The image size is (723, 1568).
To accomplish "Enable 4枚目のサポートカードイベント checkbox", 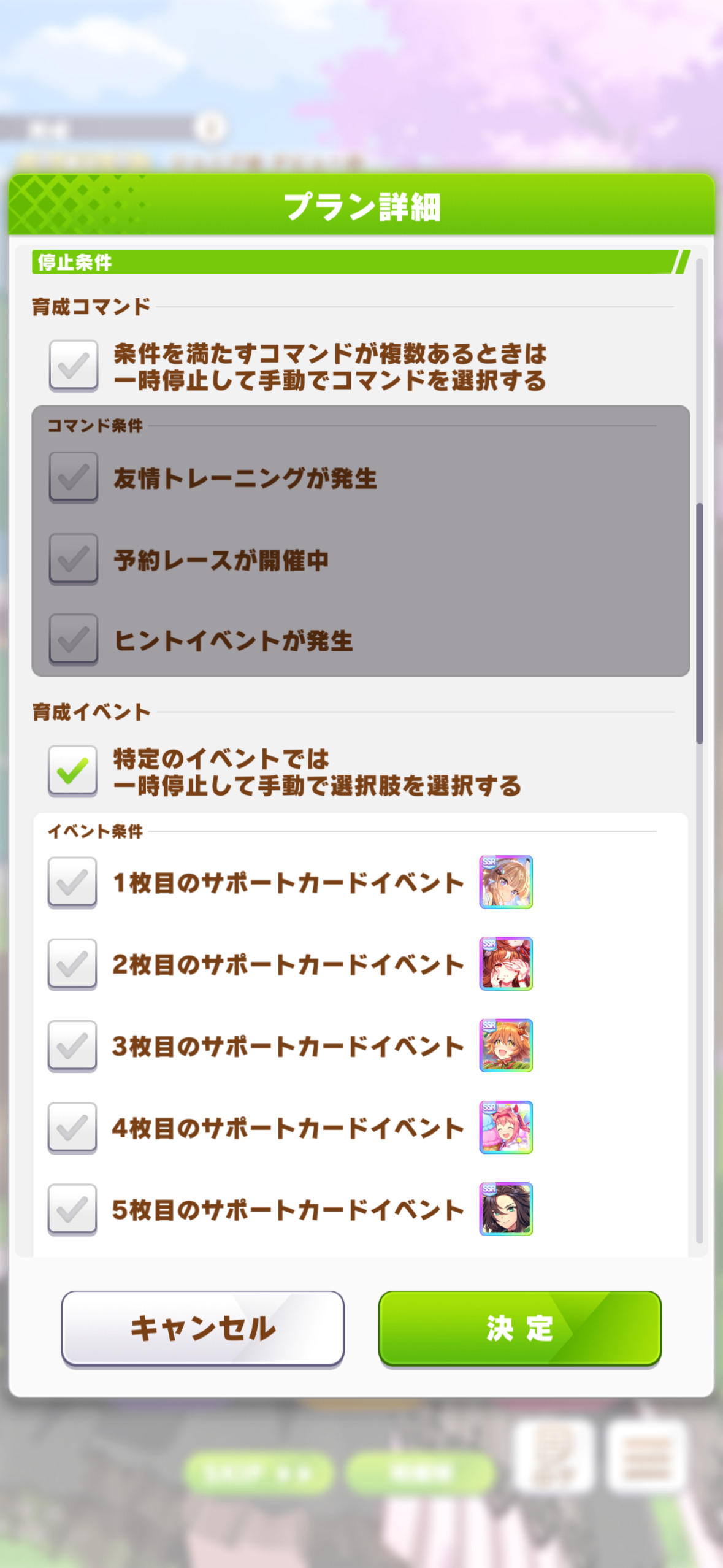I will (x=72, y=1128).
